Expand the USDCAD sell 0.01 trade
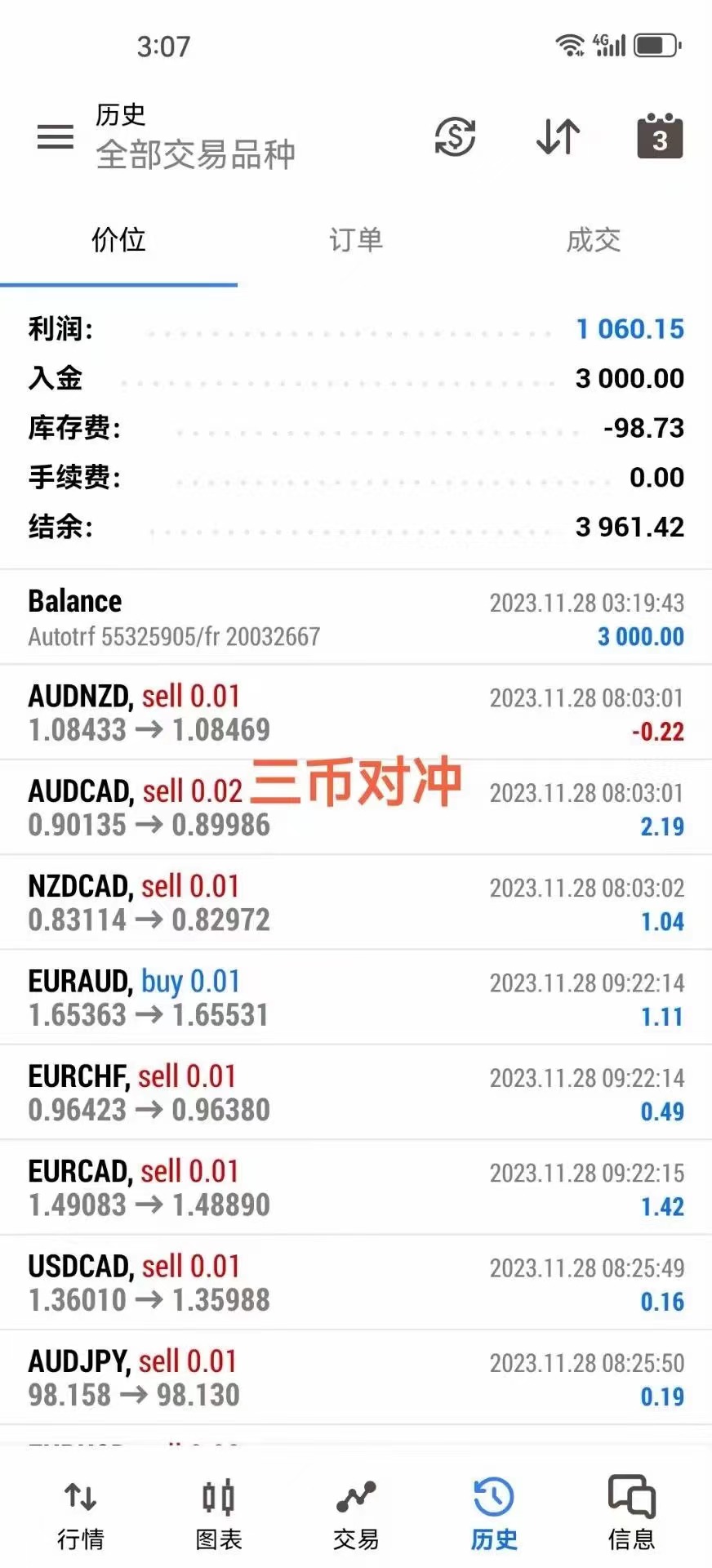This screenshot has width=712, height=1568. click(x=356, y=1282)
